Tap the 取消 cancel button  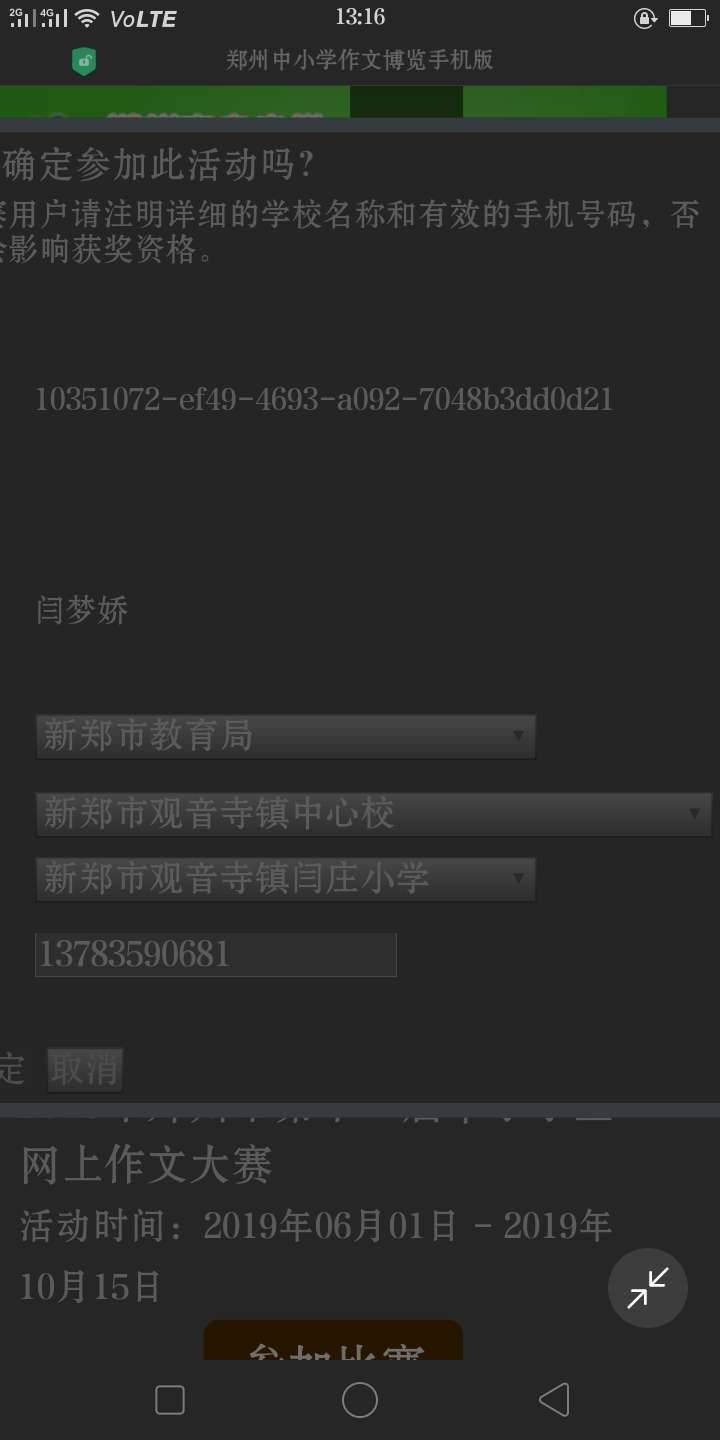coord(85,1070)
